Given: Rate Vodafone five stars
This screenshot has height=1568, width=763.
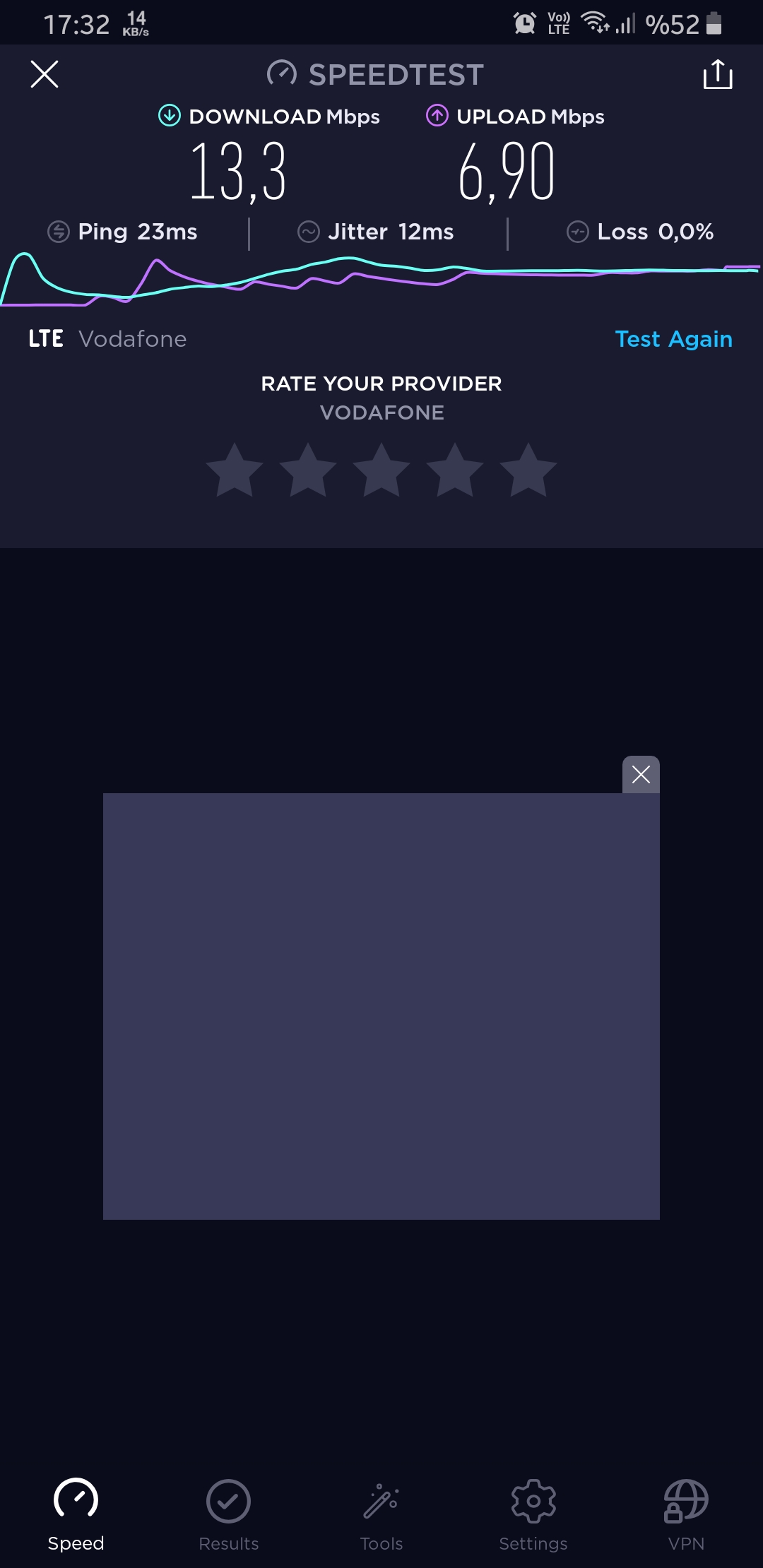Looking at the screenshot, I should [x=528, y=470].
